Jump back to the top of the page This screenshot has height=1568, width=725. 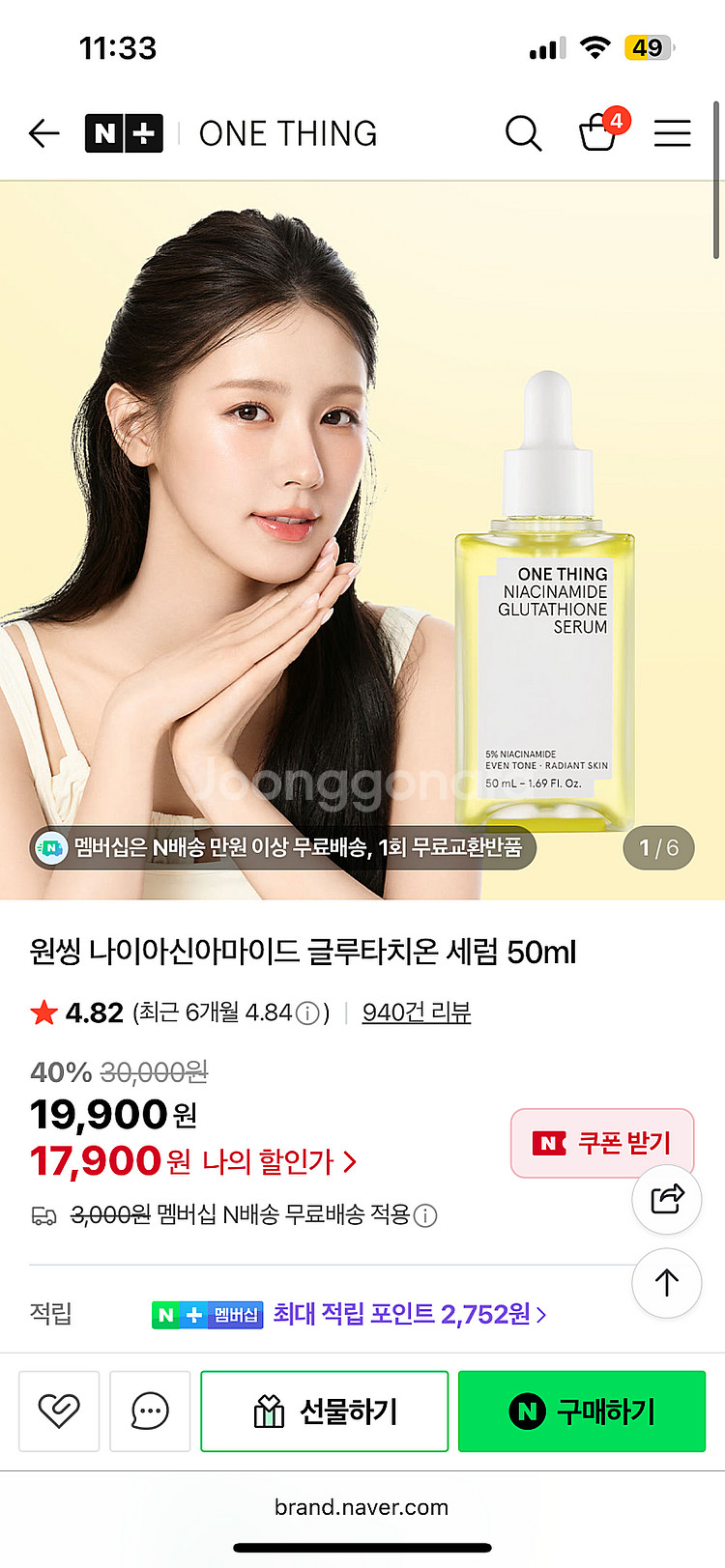(x=666, y=1283)
